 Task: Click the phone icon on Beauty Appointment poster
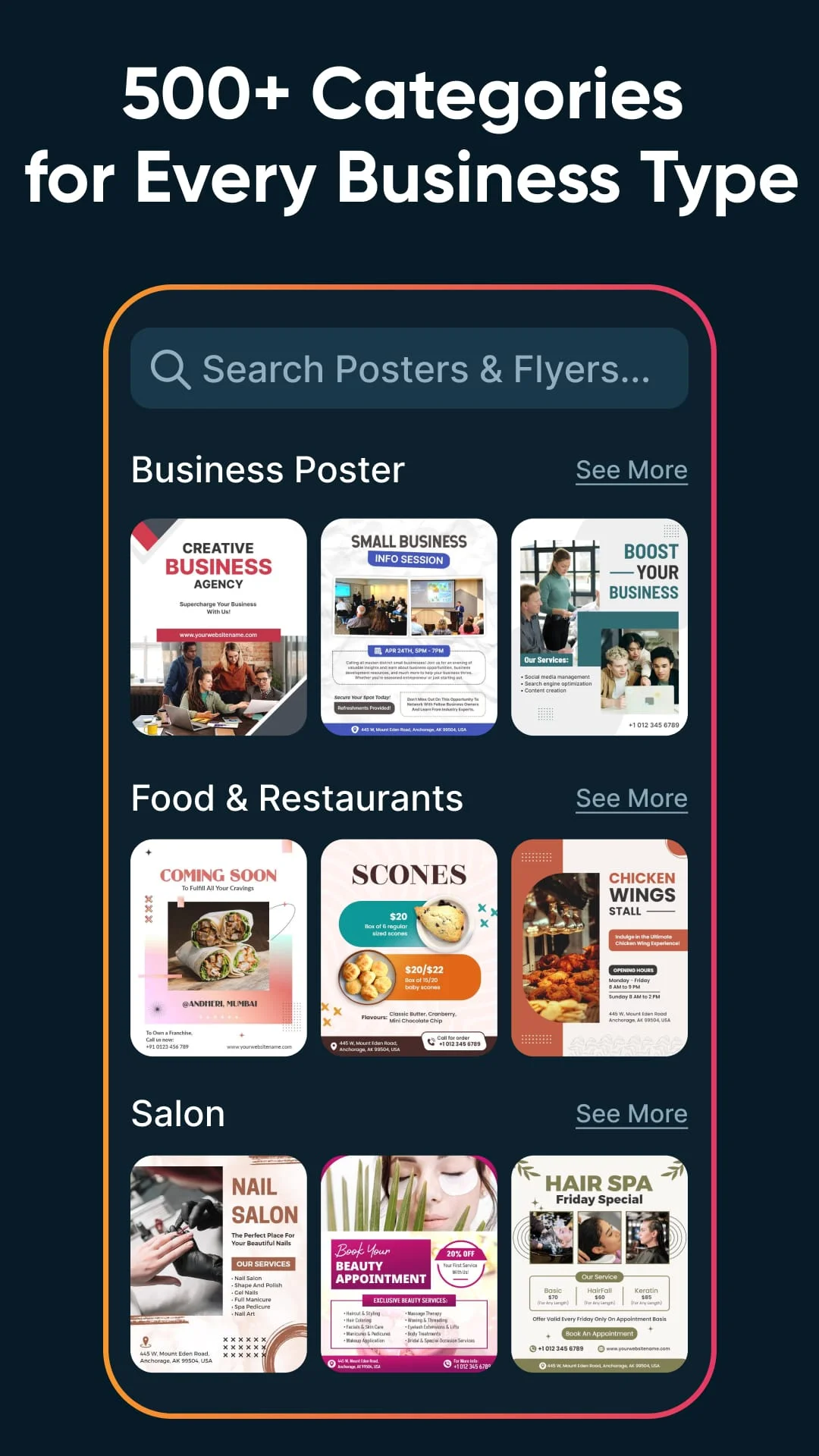[x=446, y=1363]
